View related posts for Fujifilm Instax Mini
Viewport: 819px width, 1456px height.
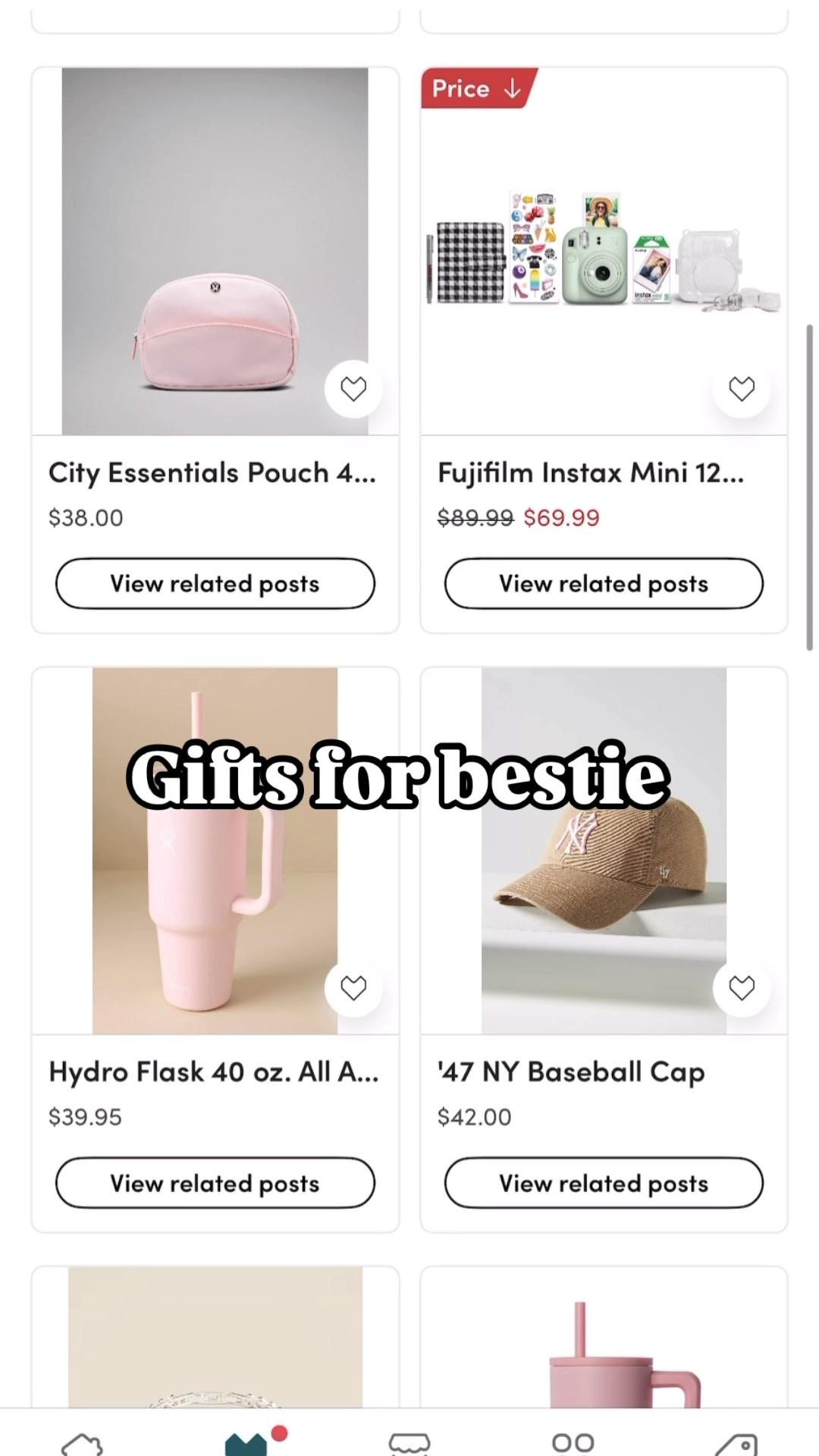(603, 583)
